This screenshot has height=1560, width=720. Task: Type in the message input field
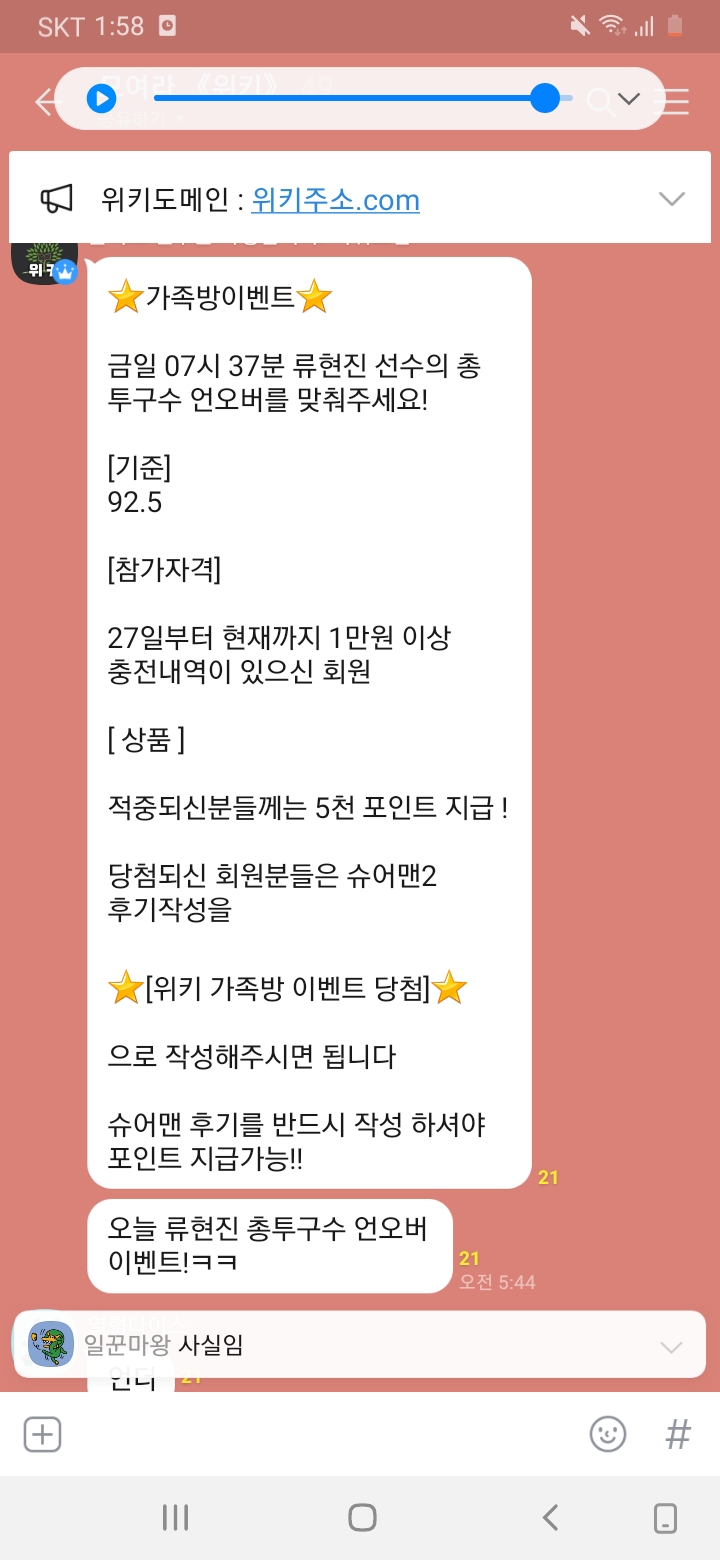click(x=320, y=1435)
